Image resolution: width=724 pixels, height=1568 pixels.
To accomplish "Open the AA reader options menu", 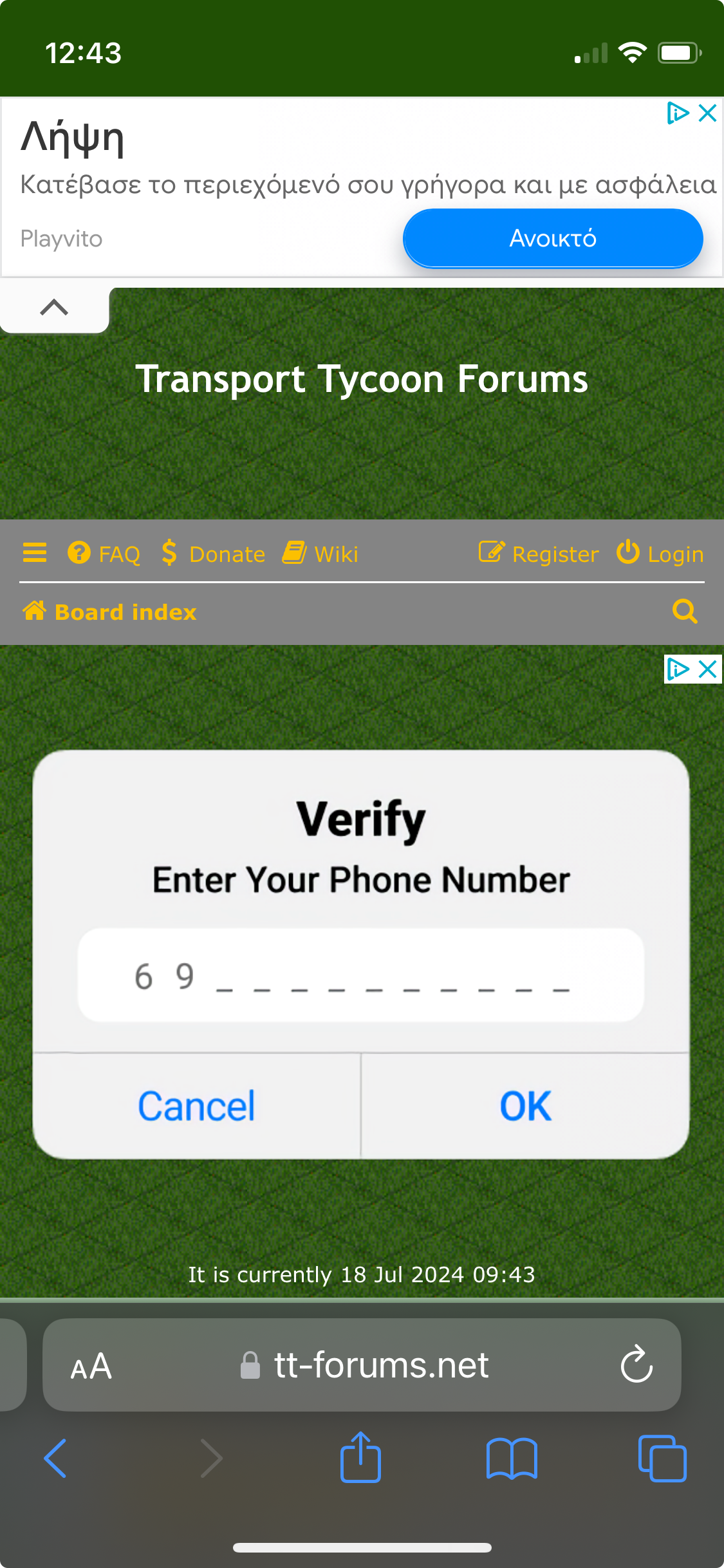I will (x=91, y=1366).
